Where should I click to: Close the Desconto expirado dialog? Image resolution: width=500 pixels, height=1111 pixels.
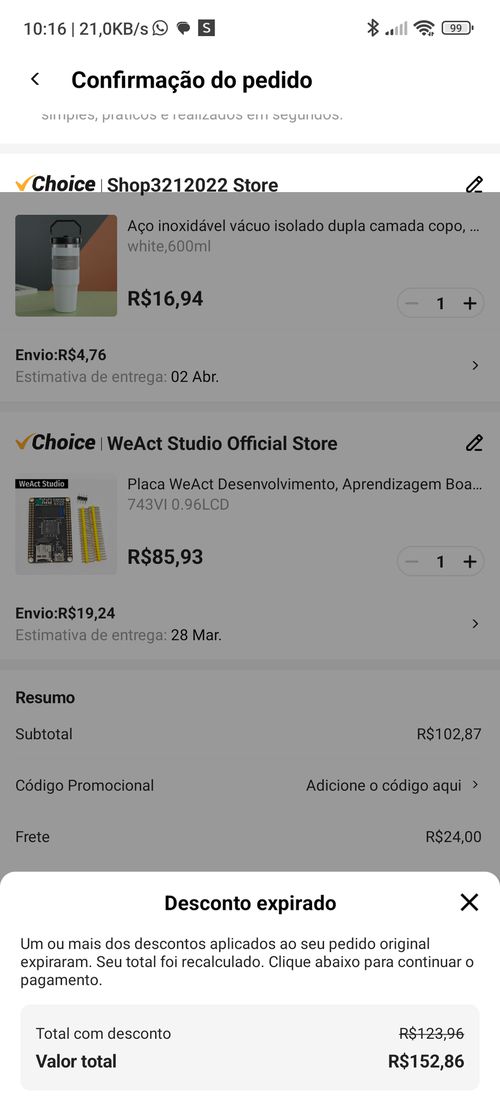(469, 902)
